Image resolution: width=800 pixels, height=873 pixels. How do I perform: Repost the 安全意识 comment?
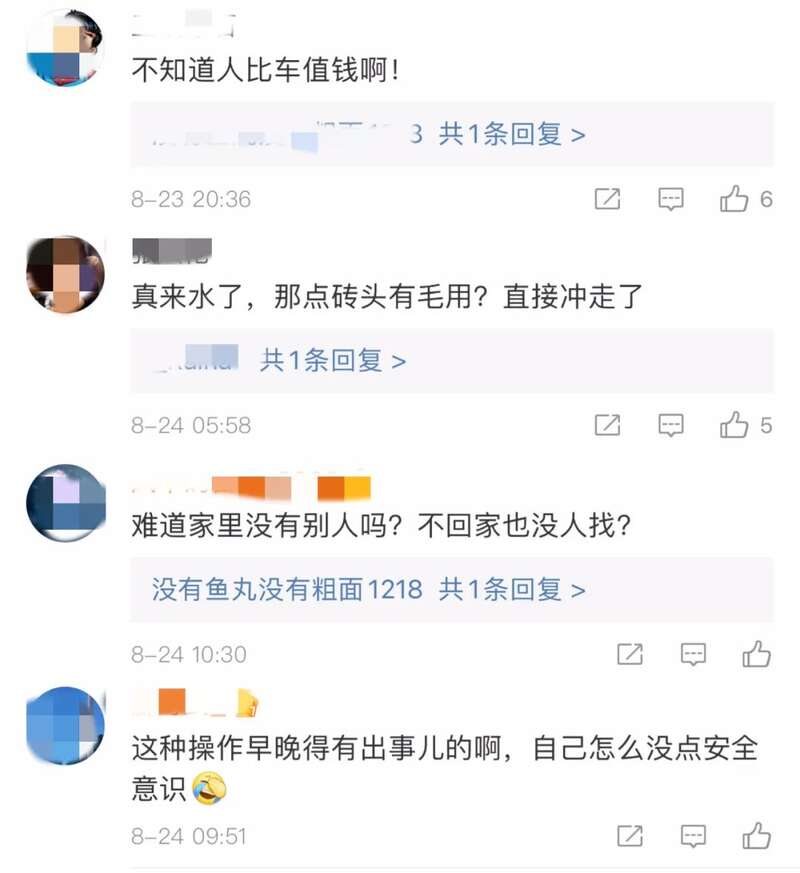629,835
